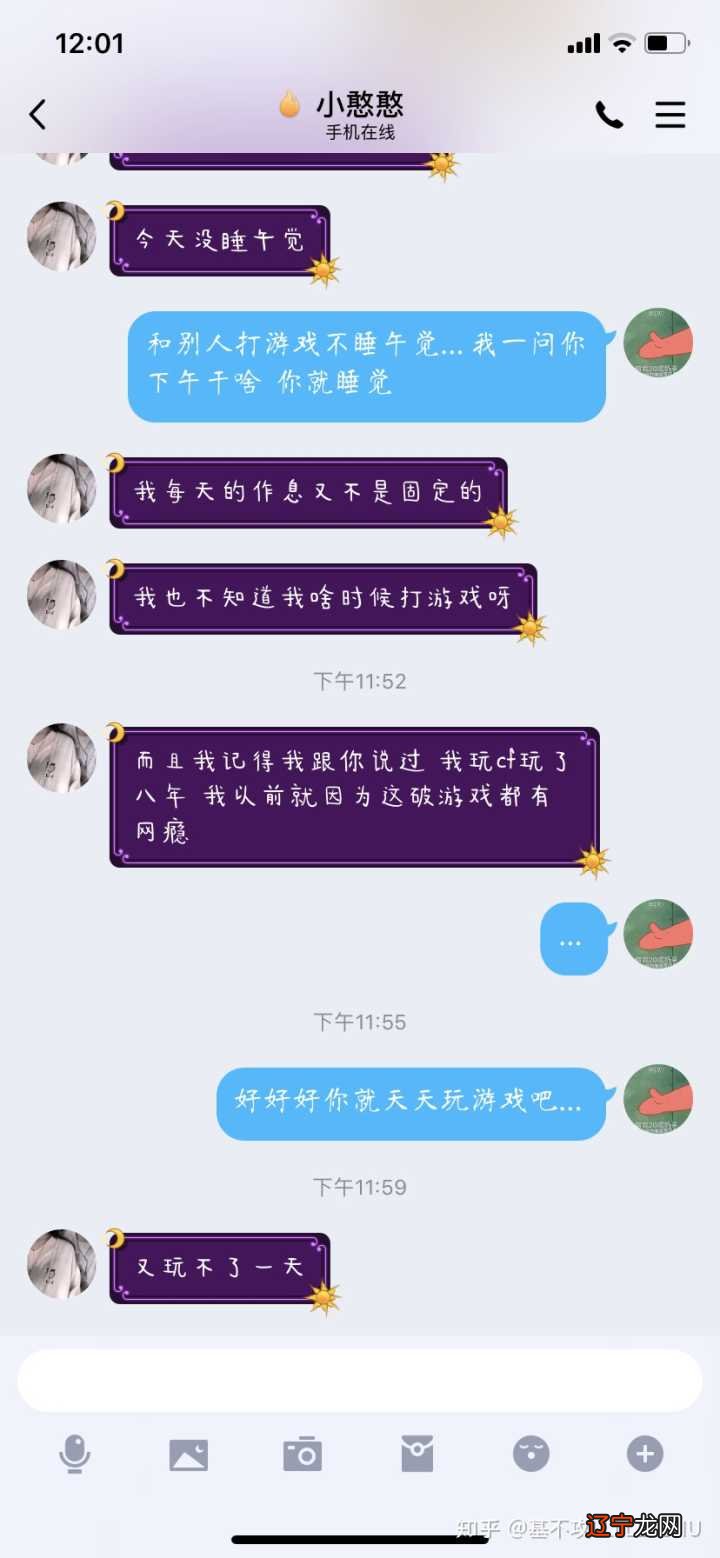Open the voice message microphone icon

73,1455
